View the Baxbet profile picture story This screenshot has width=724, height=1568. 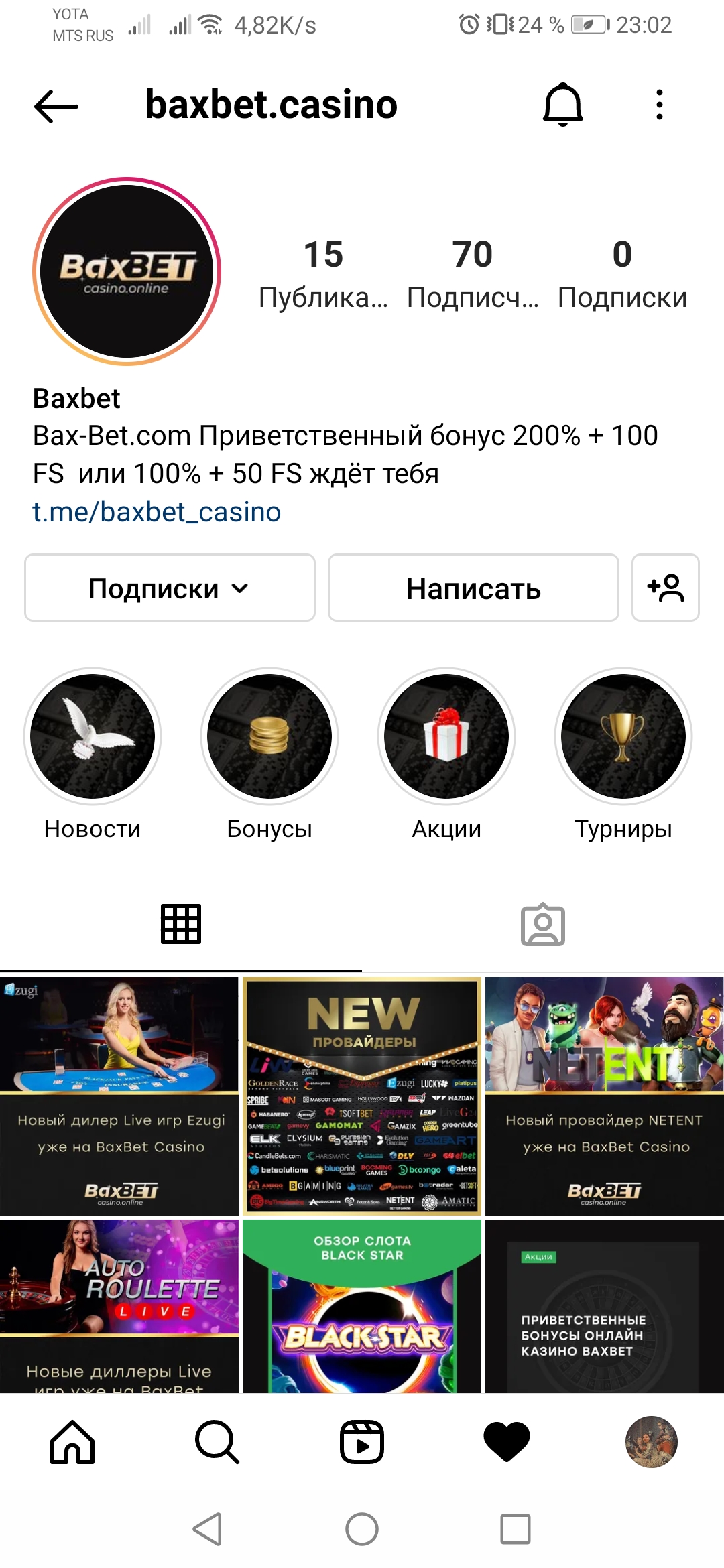coord(127,271)
